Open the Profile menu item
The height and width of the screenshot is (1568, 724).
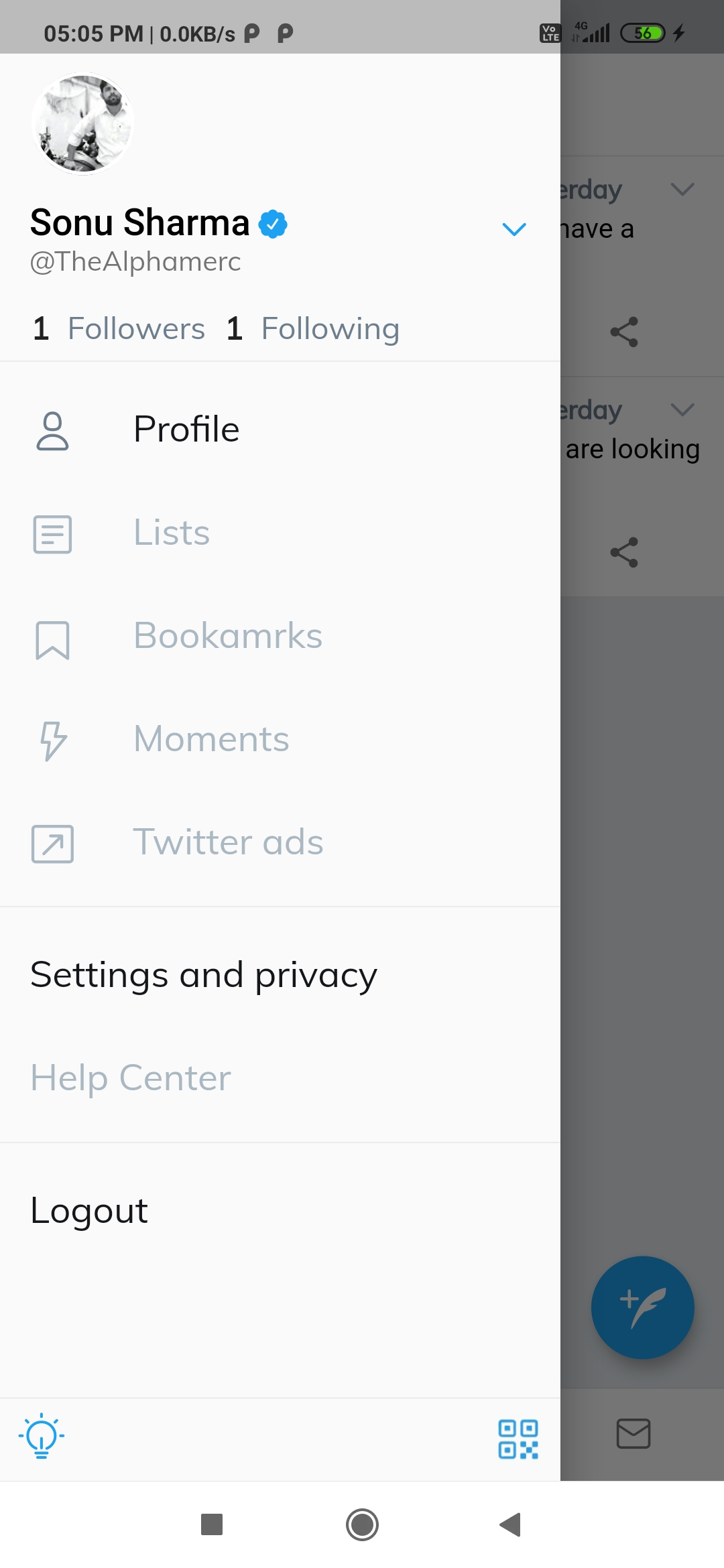280,430
